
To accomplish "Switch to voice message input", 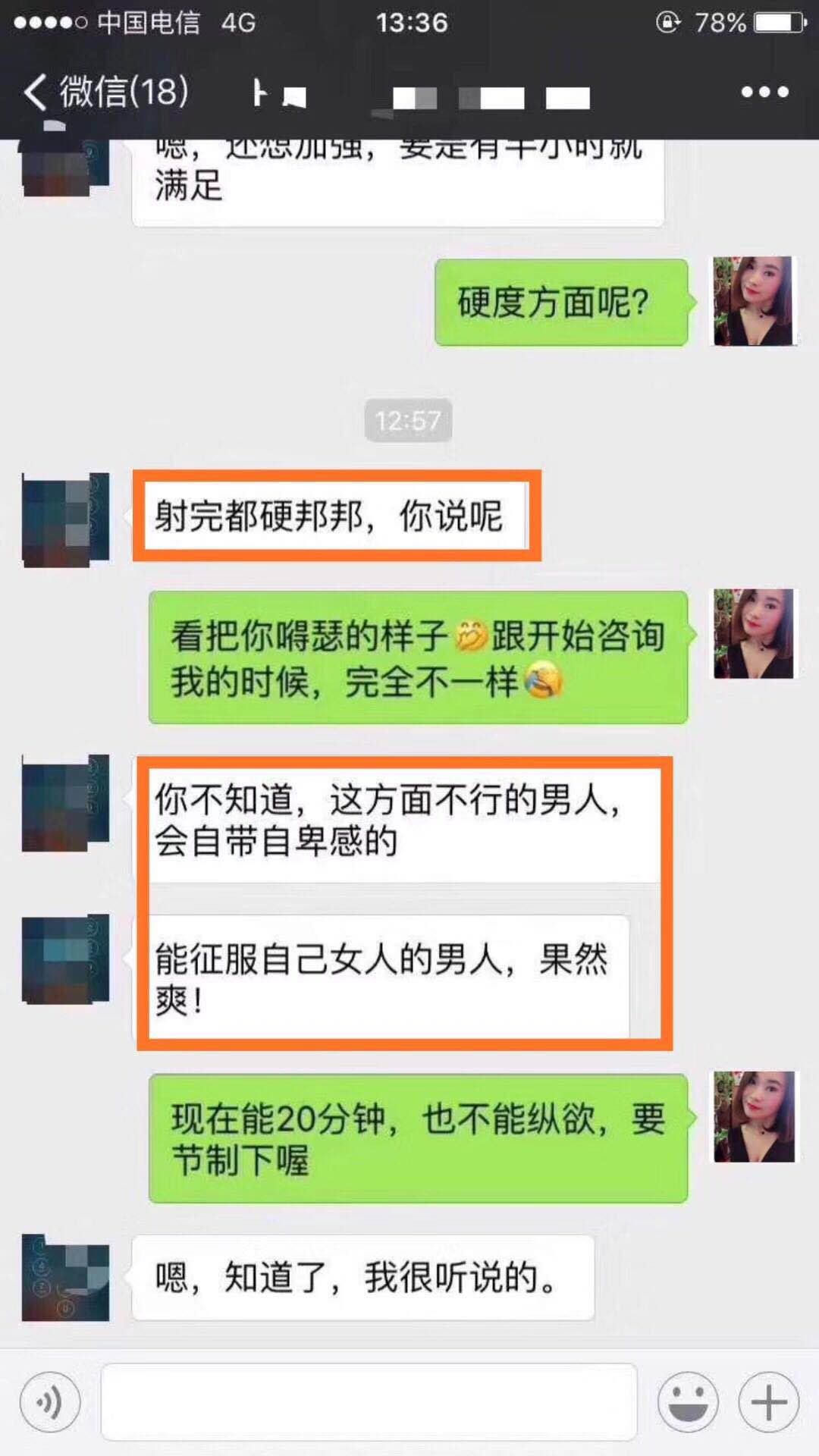I will tap(50, 1402).
